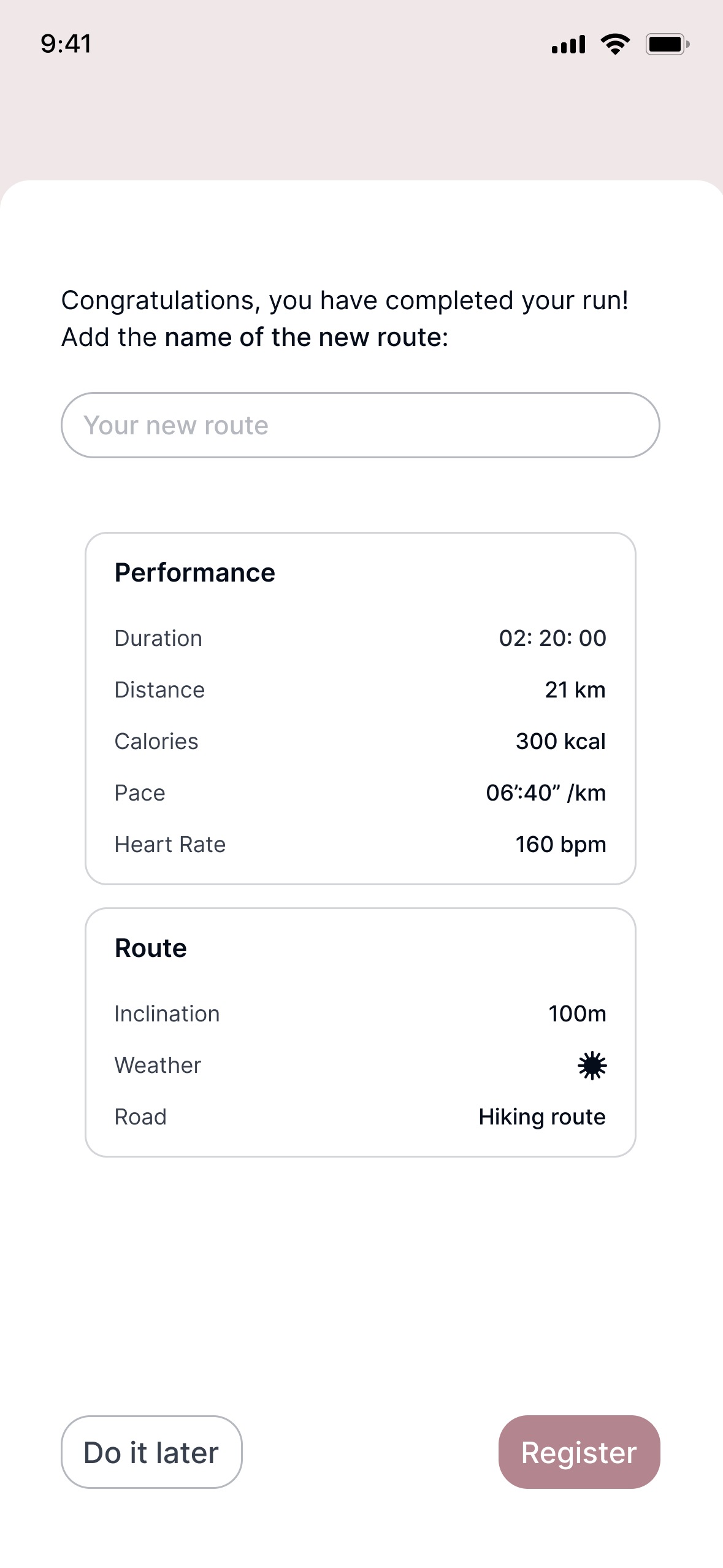The height and width of the screenshot is (1568, 723).
Task: Click the Your new route text field
Action: pos(361,425)
